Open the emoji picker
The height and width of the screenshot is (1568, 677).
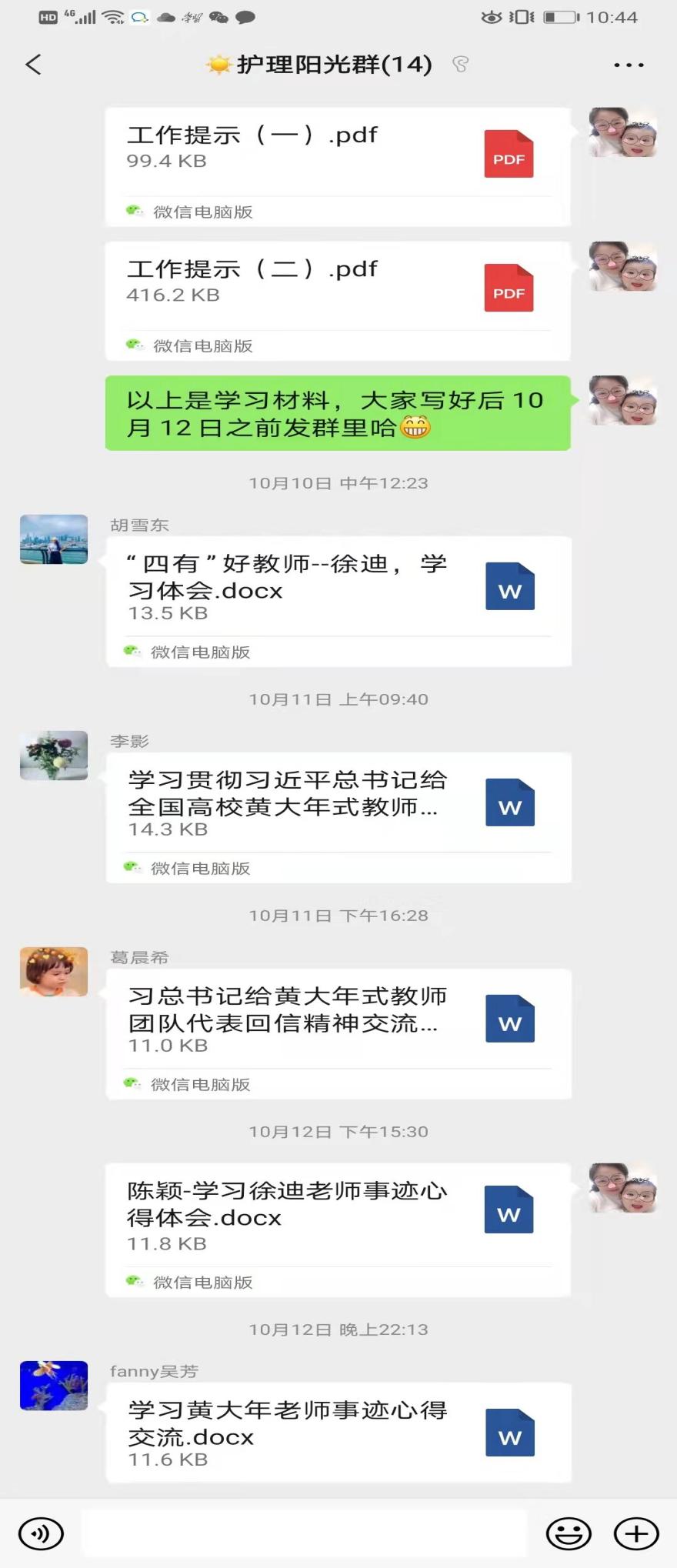(x=569, y=1533)
